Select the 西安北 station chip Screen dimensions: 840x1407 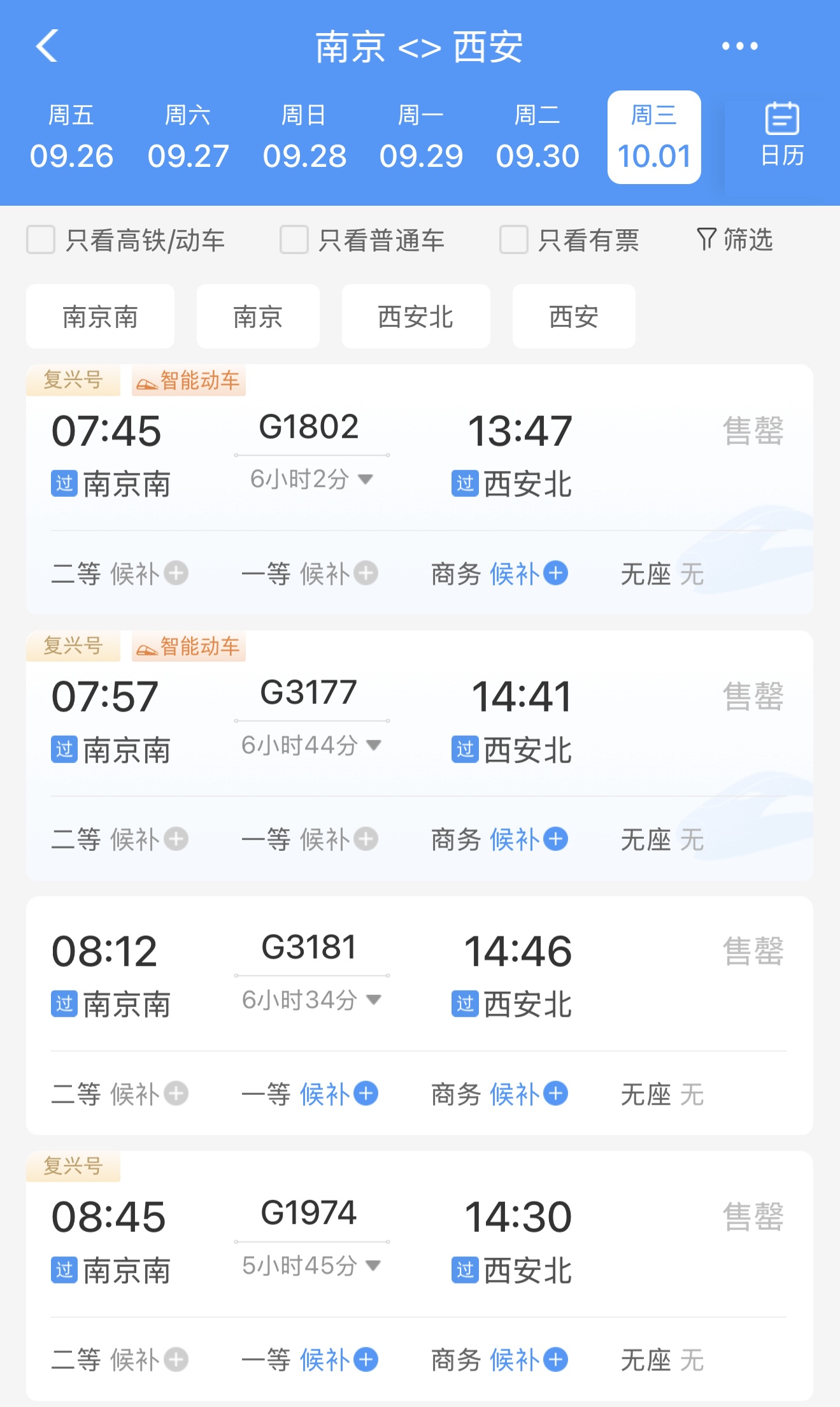(416, 316)
